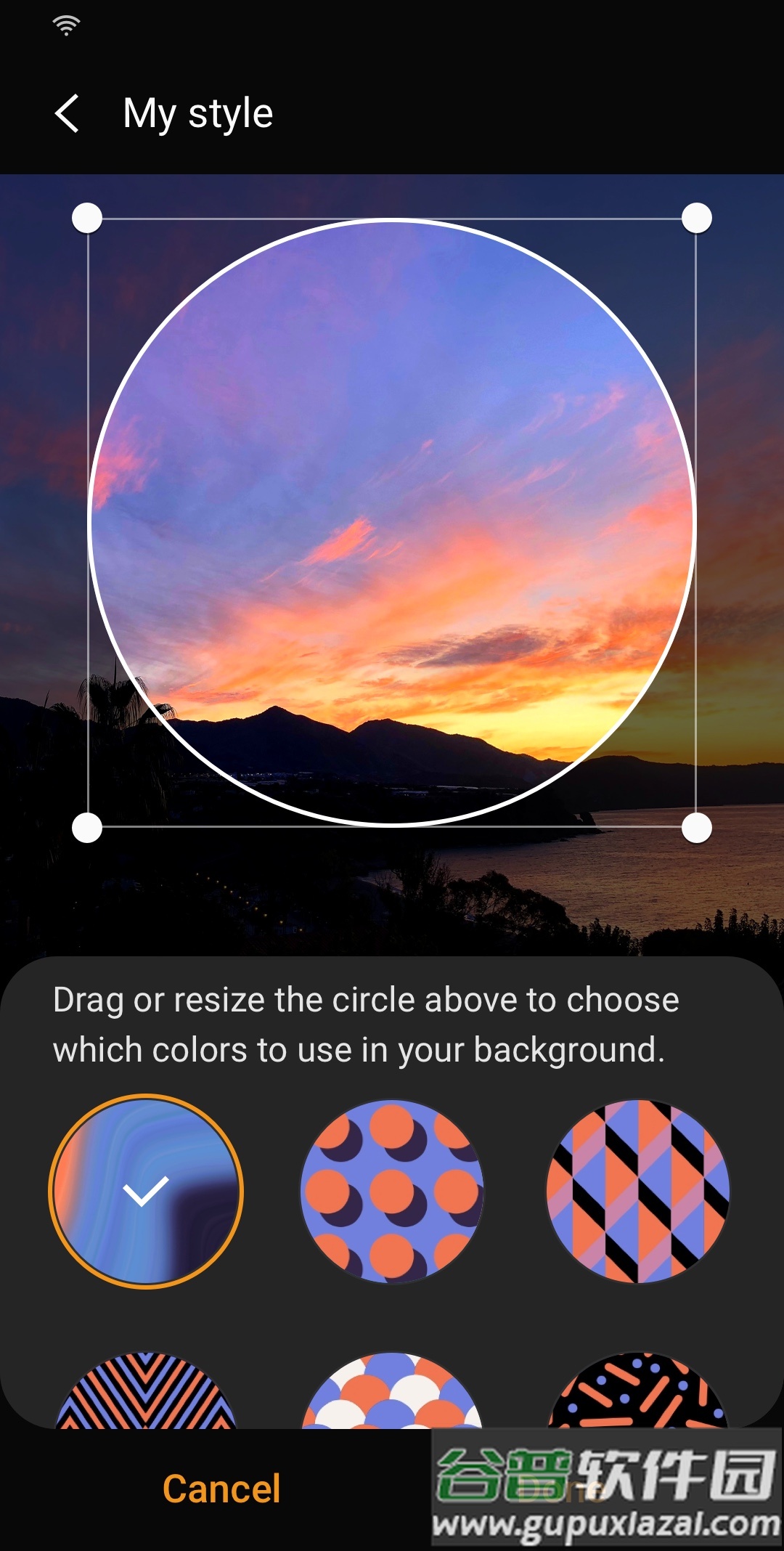Viewport: 784px width, 1551px height.
Task: Choose the scalloped circles pattern
Action: 392,1394
